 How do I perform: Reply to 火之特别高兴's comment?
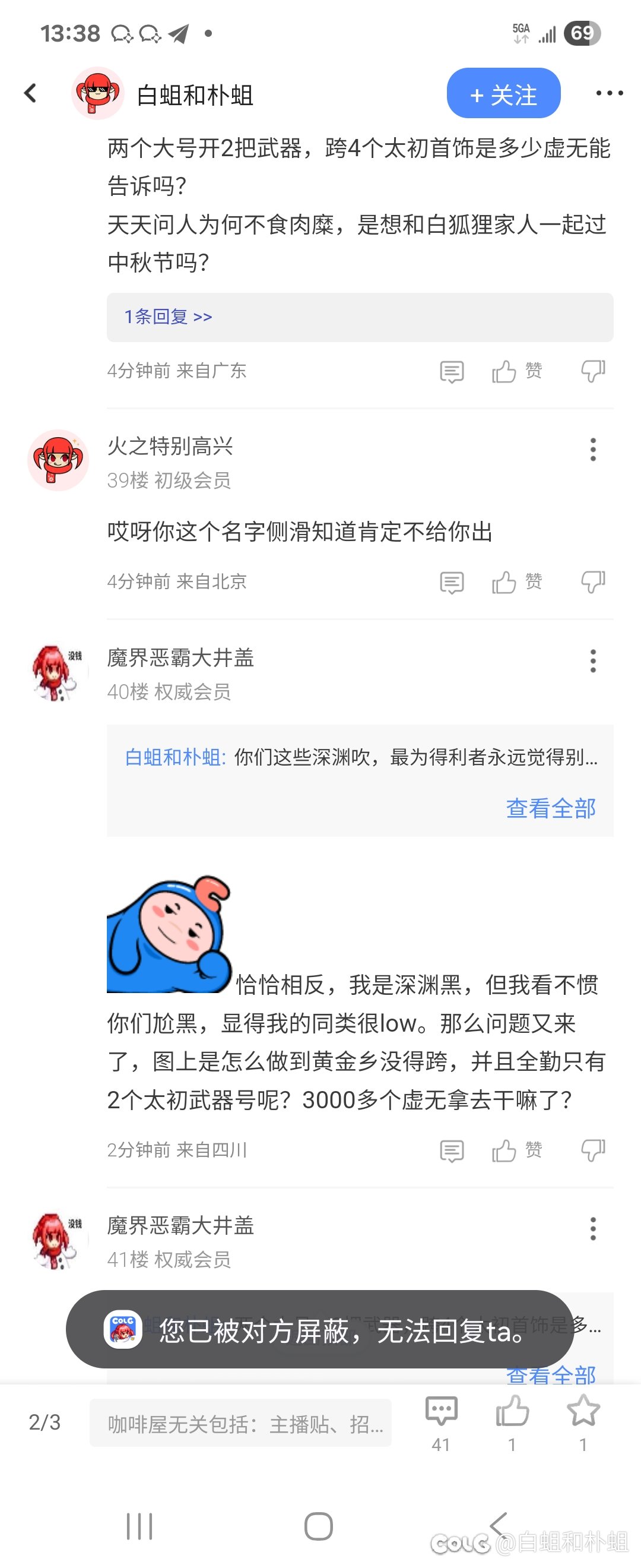point(451,583)
